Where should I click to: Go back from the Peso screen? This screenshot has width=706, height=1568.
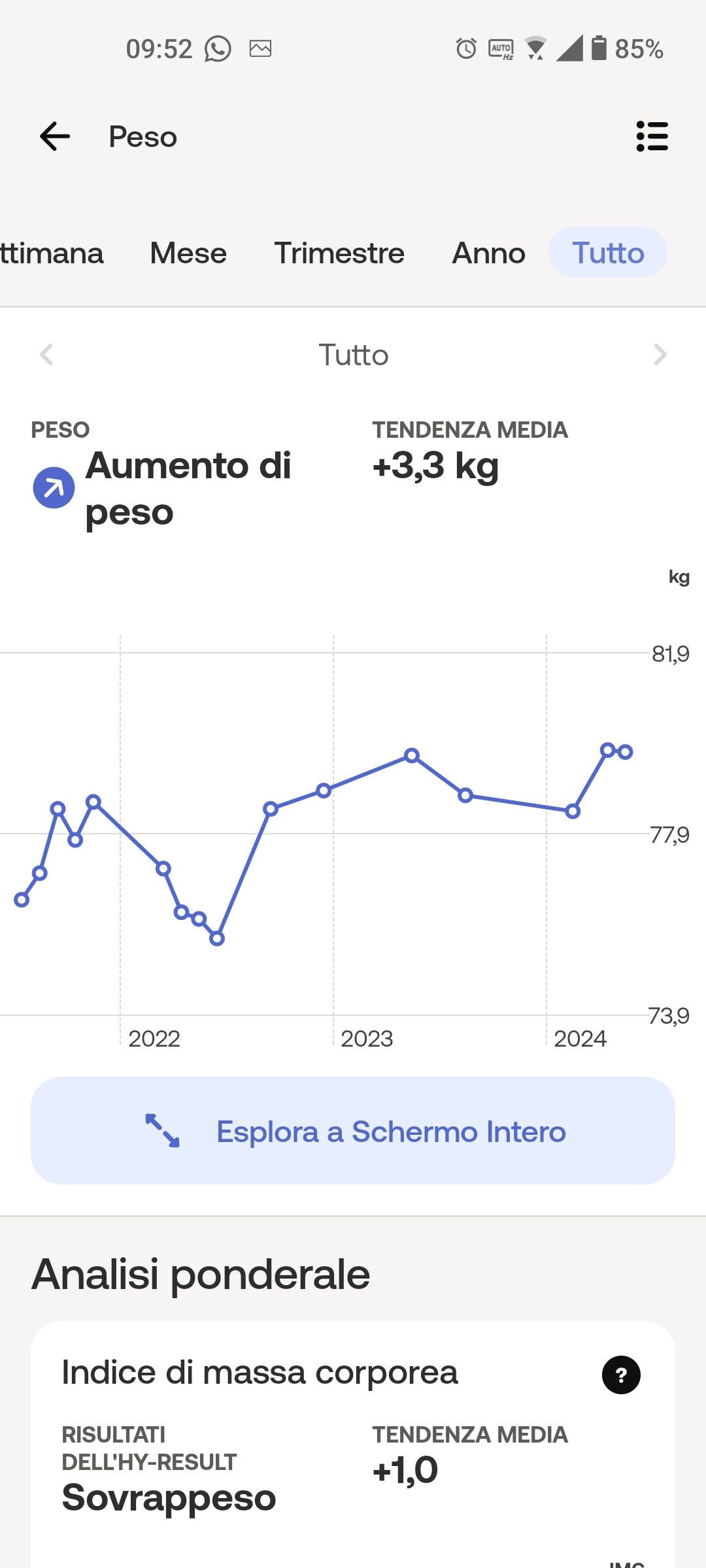point(55,137)
